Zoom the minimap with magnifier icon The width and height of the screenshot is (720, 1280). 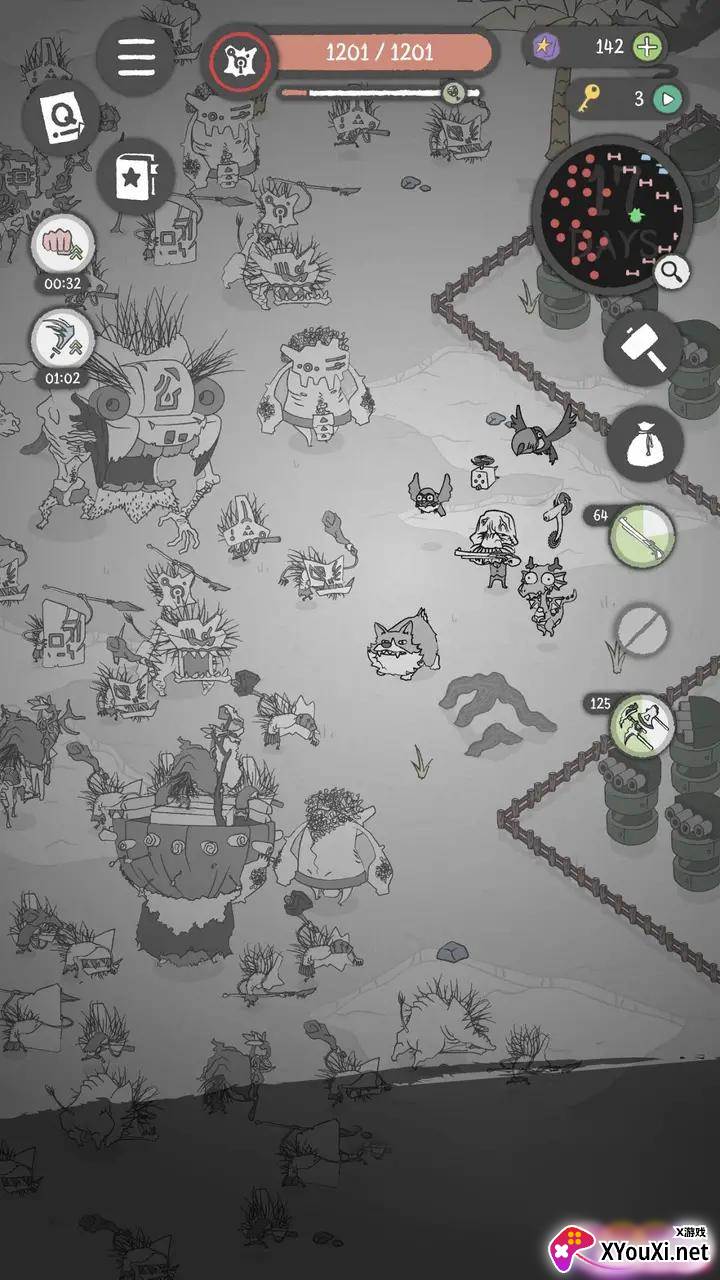click(673, 271)
